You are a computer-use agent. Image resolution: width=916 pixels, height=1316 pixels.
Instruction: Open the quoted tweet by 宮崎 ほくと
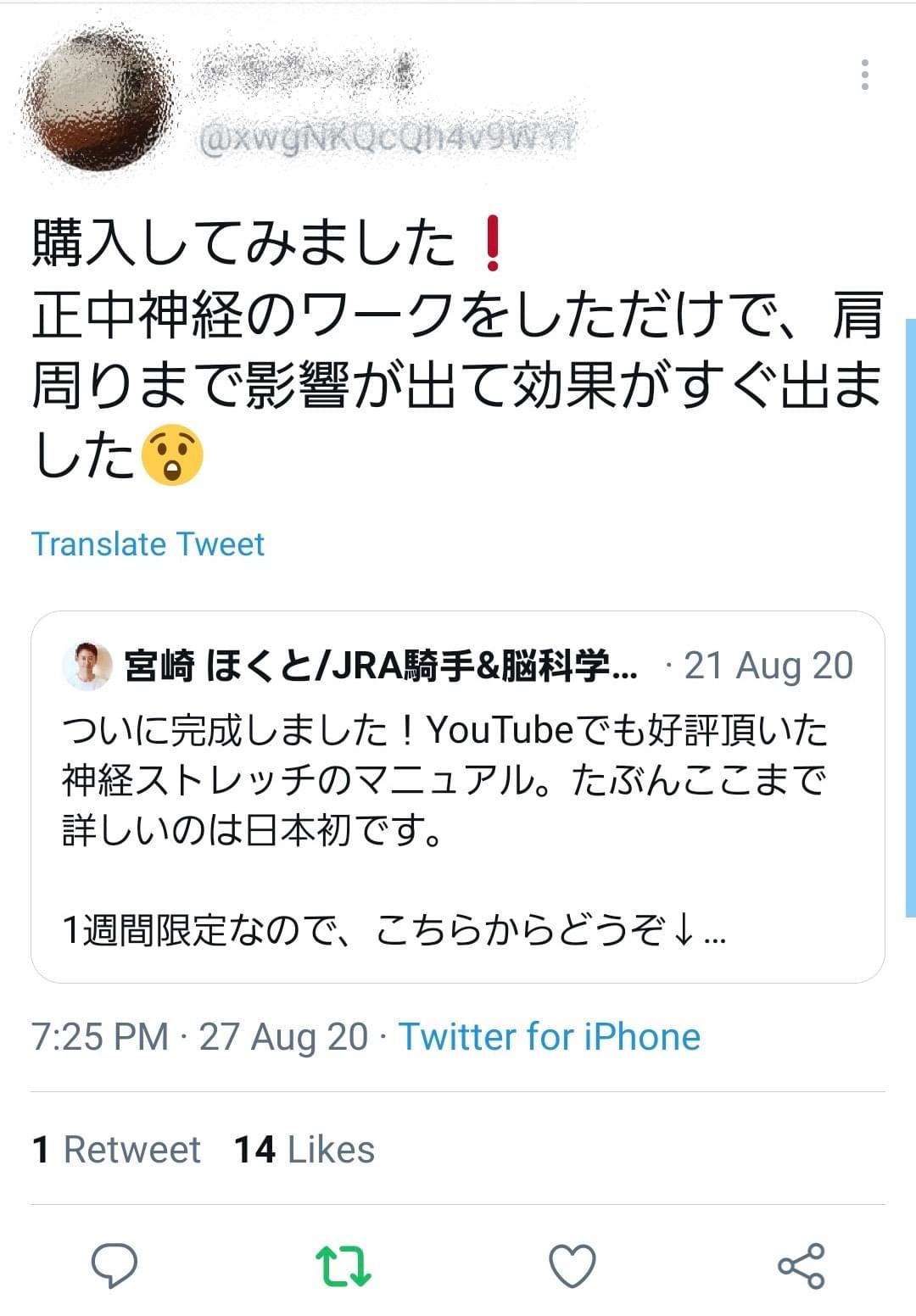[x=457, y=797]
